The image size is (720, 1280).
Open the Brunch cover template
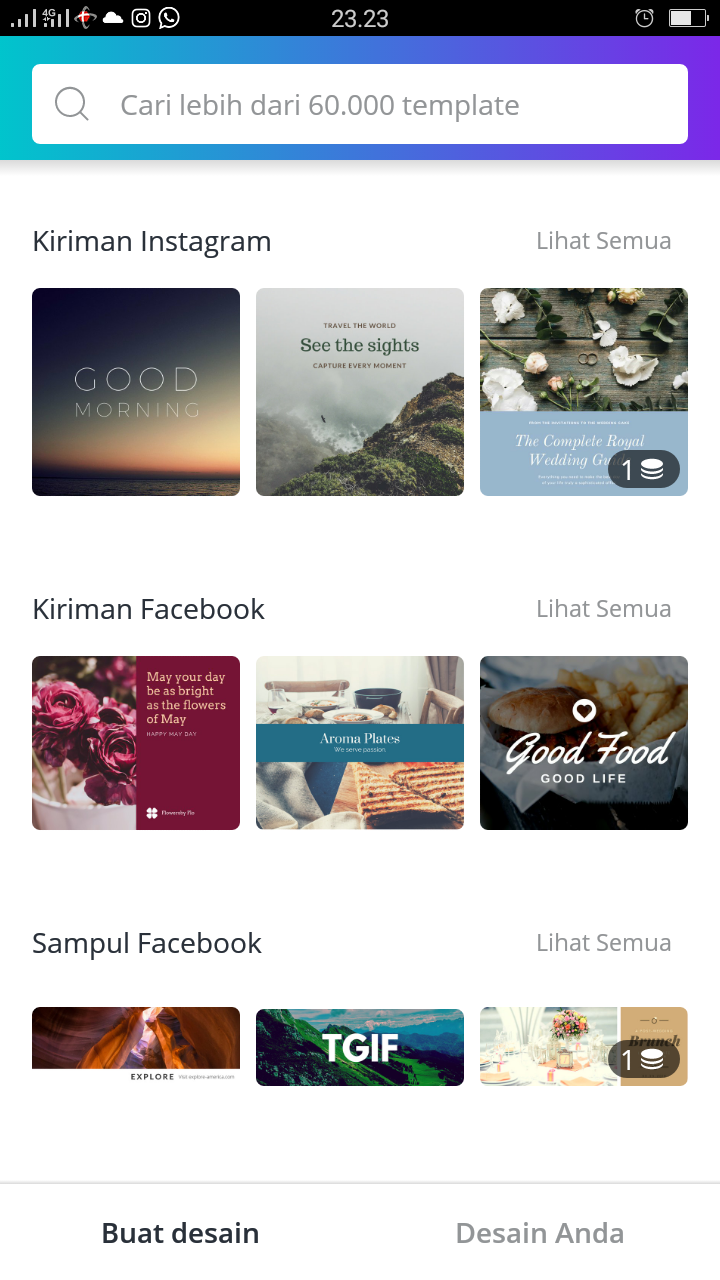[x=584, y=1046]
